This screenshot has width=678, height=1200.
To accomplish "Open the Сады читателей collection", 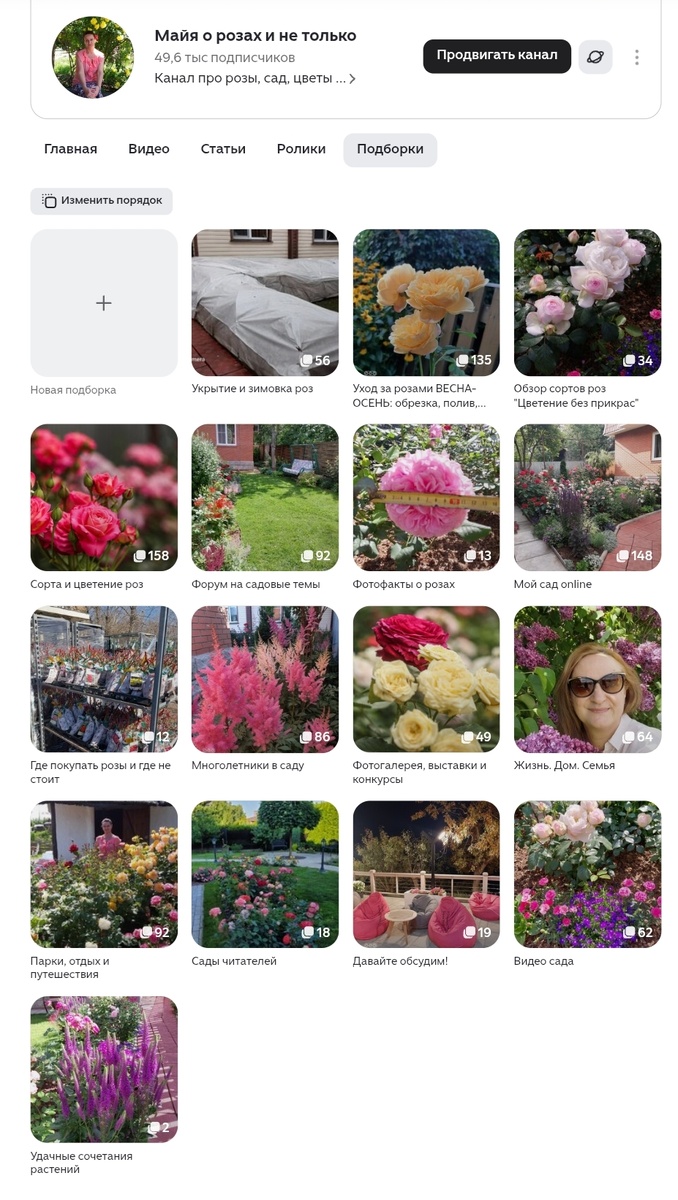I will pyautogui.click(x=265, y=874).
